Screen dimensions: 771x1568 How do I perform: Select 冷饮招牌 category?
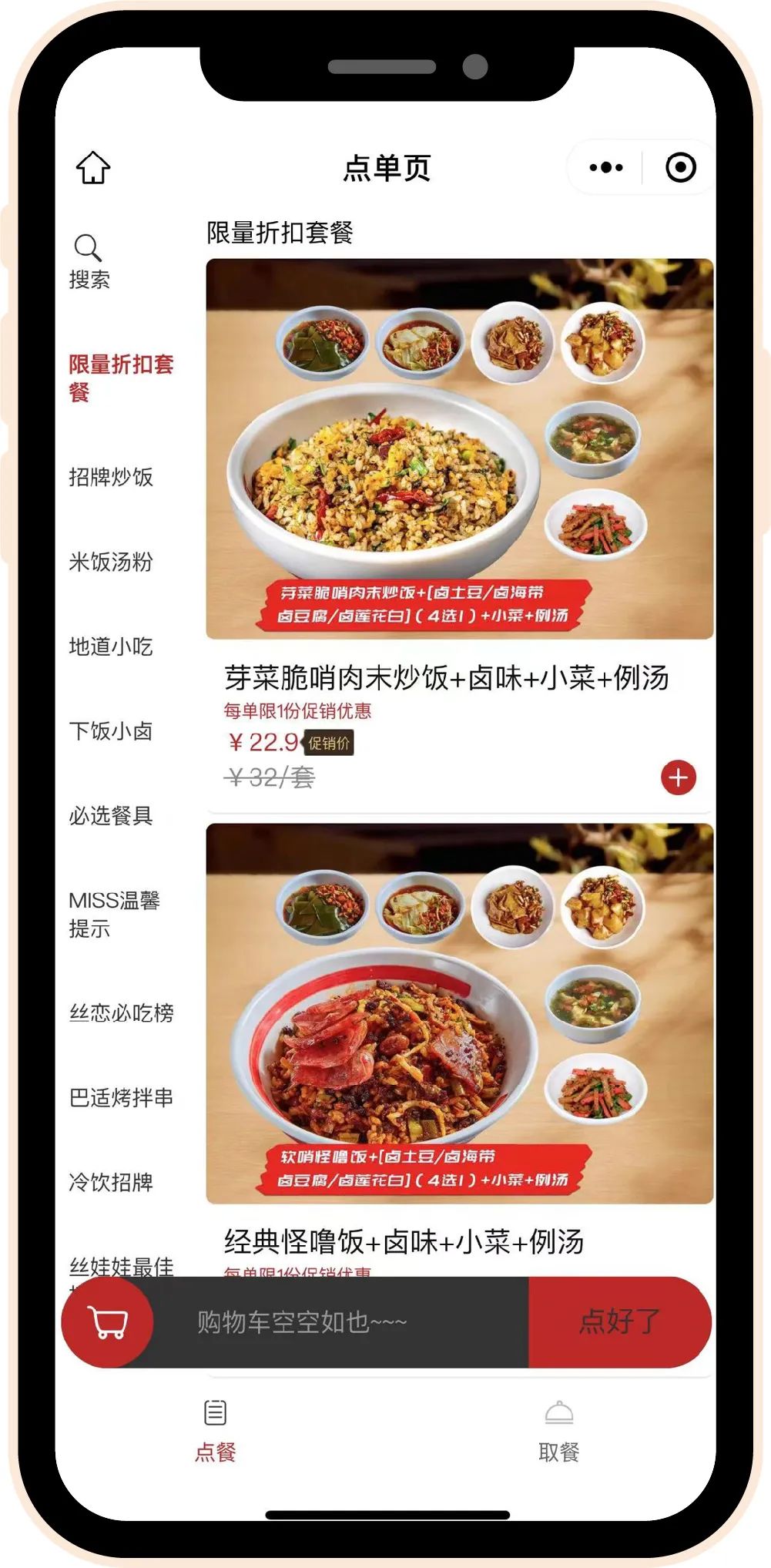[x=111, y=1182]
